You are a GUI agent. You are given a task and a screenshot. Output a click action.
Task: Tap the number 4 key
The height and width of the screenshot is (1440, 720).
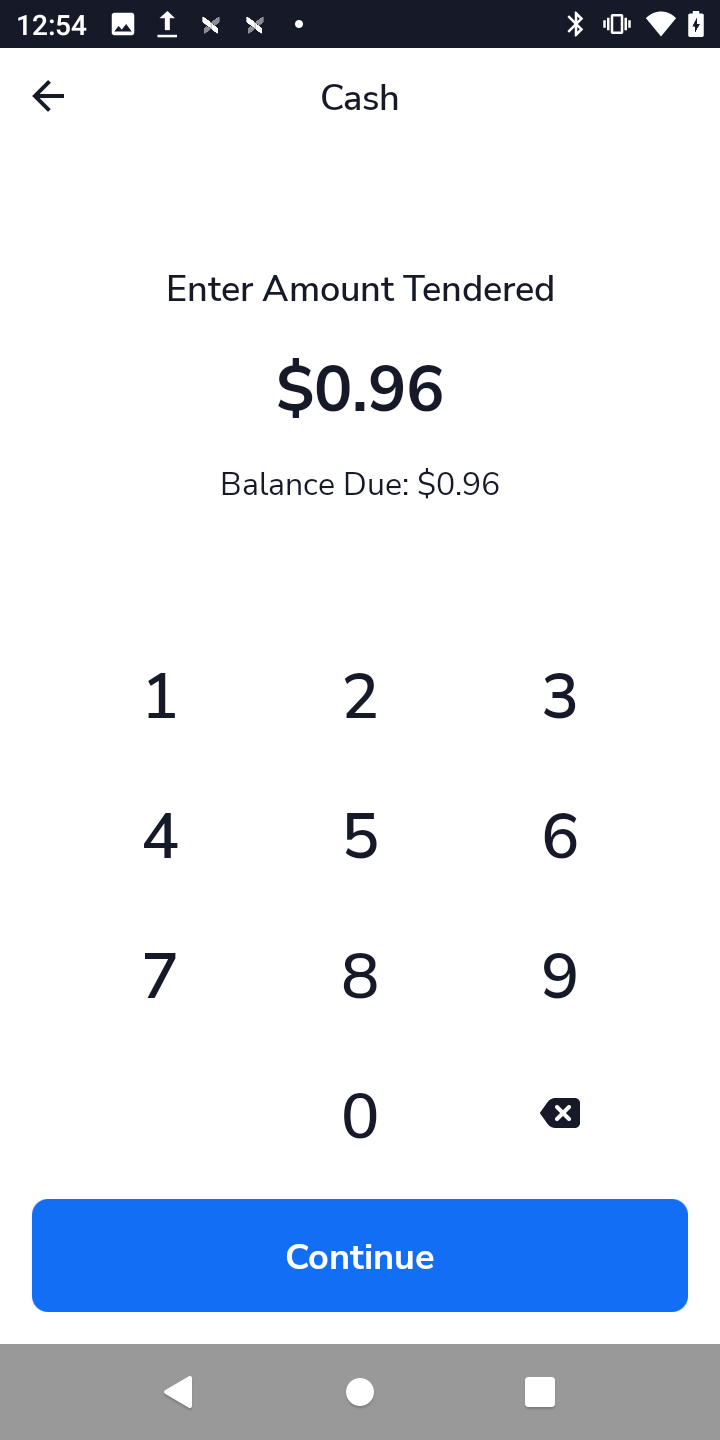coord(160,837)
